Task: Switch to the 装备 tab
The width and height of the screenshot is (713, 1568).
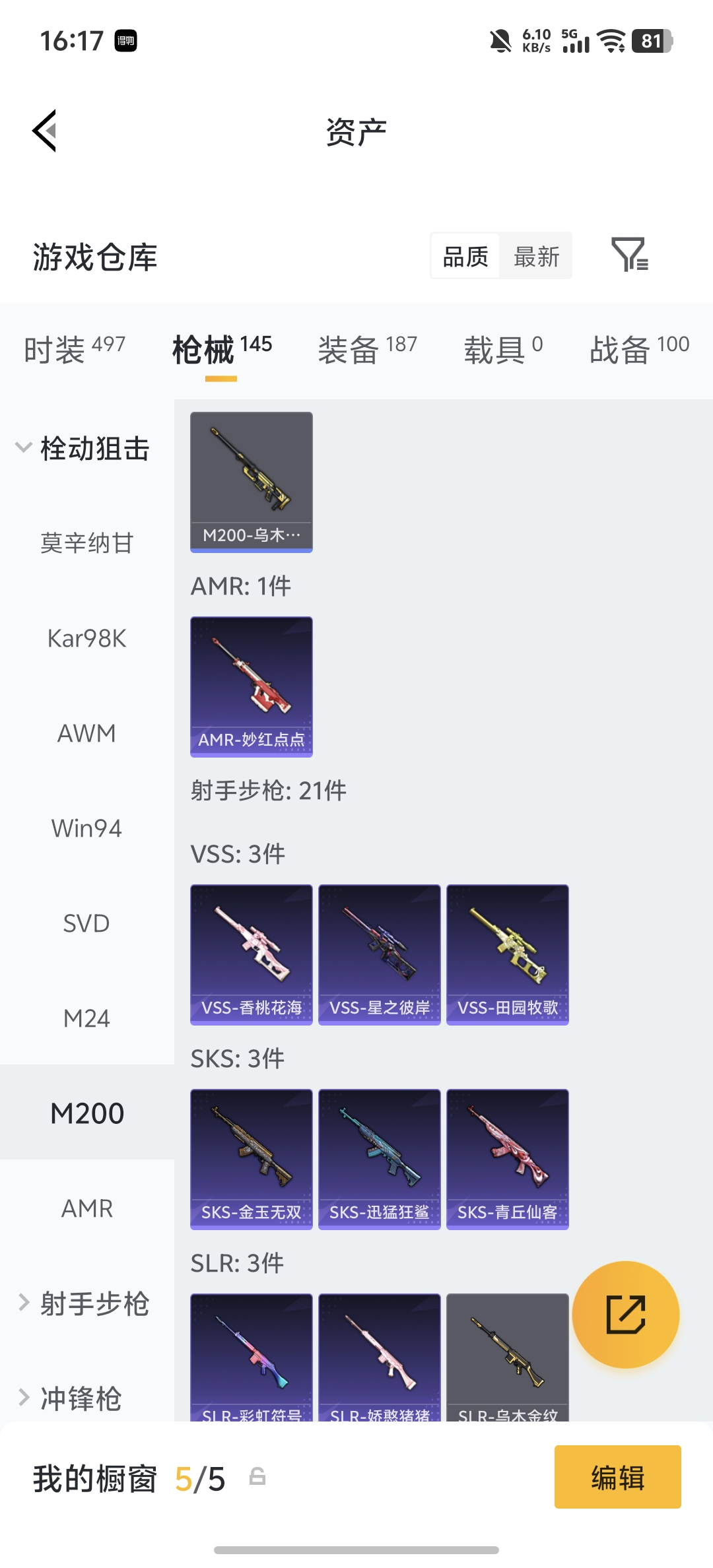Action: (x=367, y=349)
